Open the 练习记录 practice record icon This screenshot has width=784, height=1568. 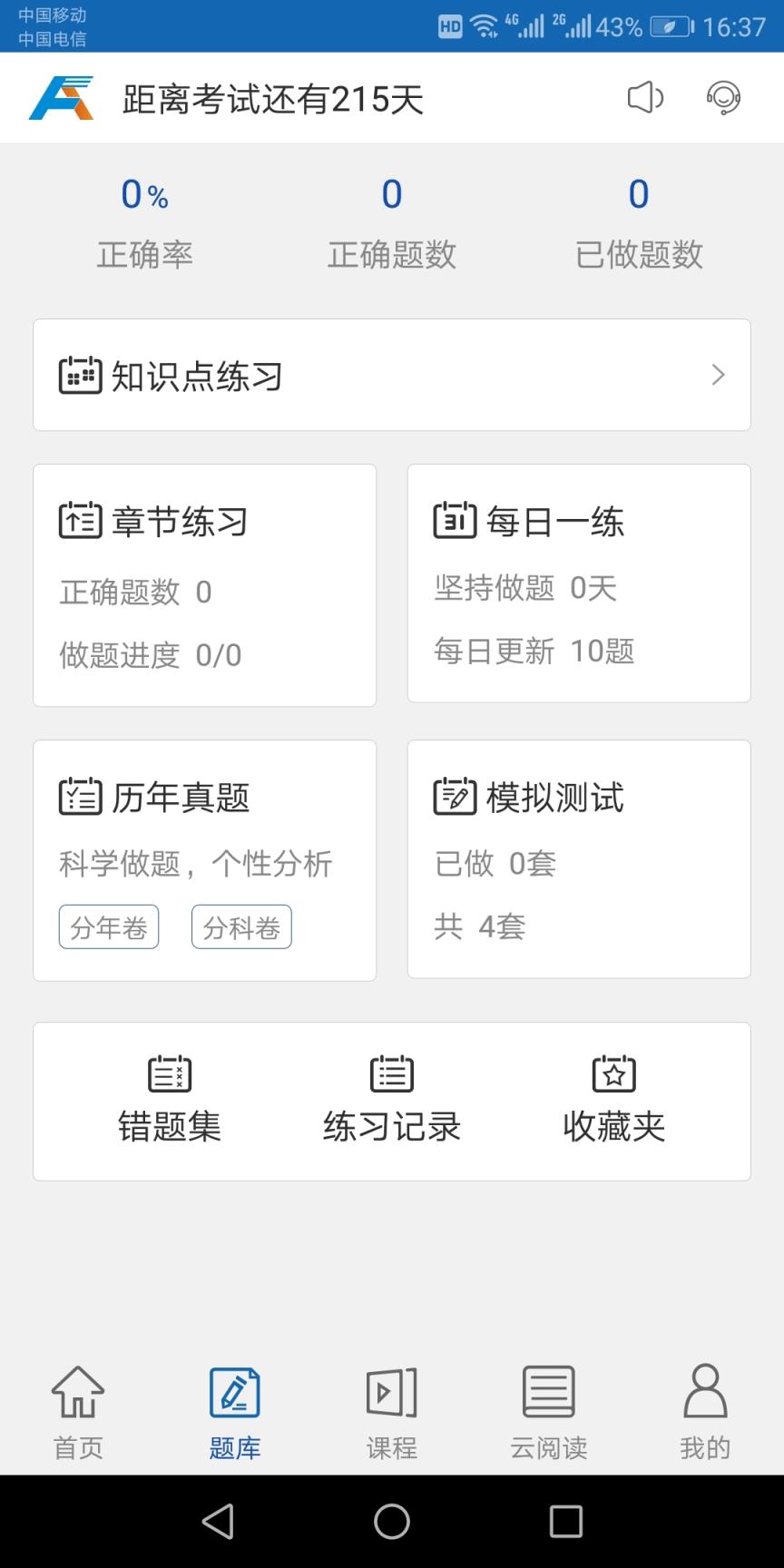click(391, 1073)
